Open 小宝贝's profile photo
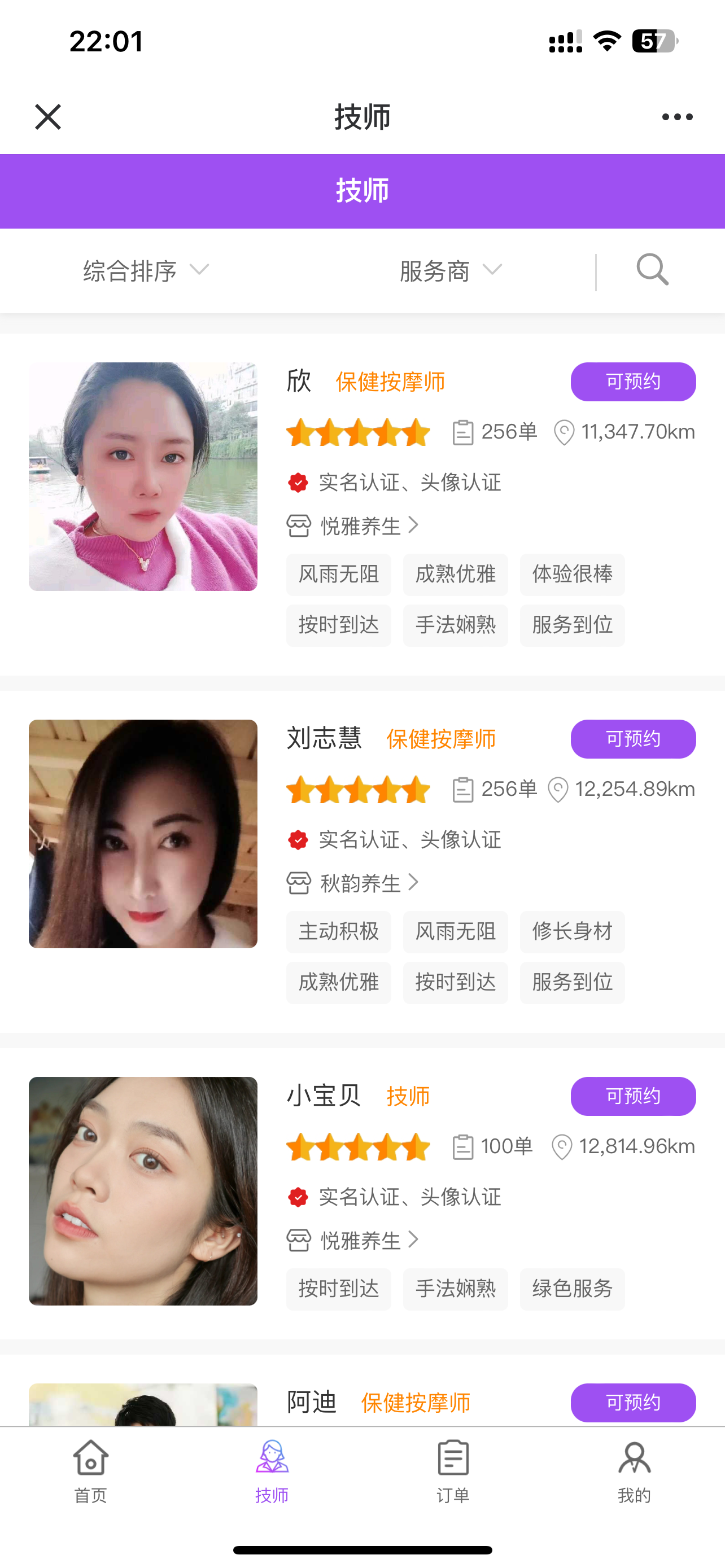This screenshot has width=725, height=1568. coord(143,1191)
